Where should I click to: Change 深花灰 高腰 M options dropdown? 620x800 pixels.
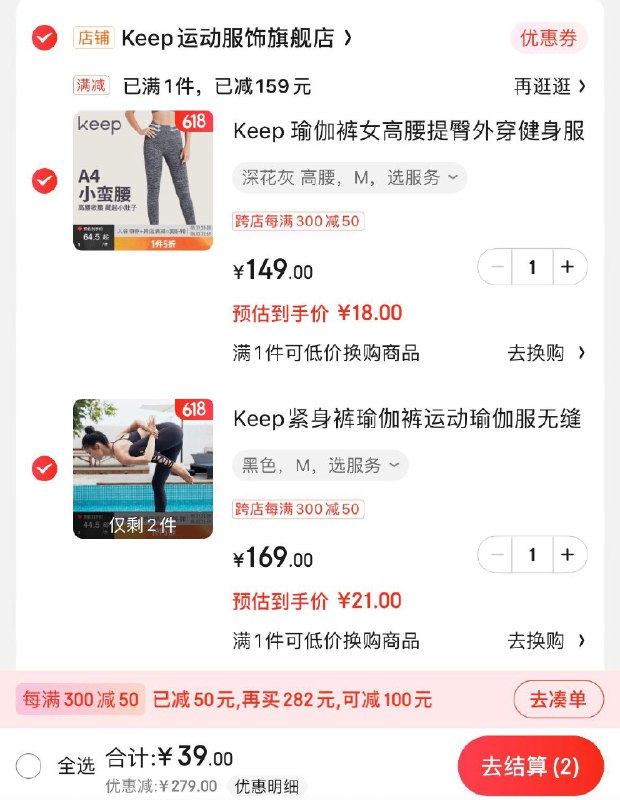point(349,178)
